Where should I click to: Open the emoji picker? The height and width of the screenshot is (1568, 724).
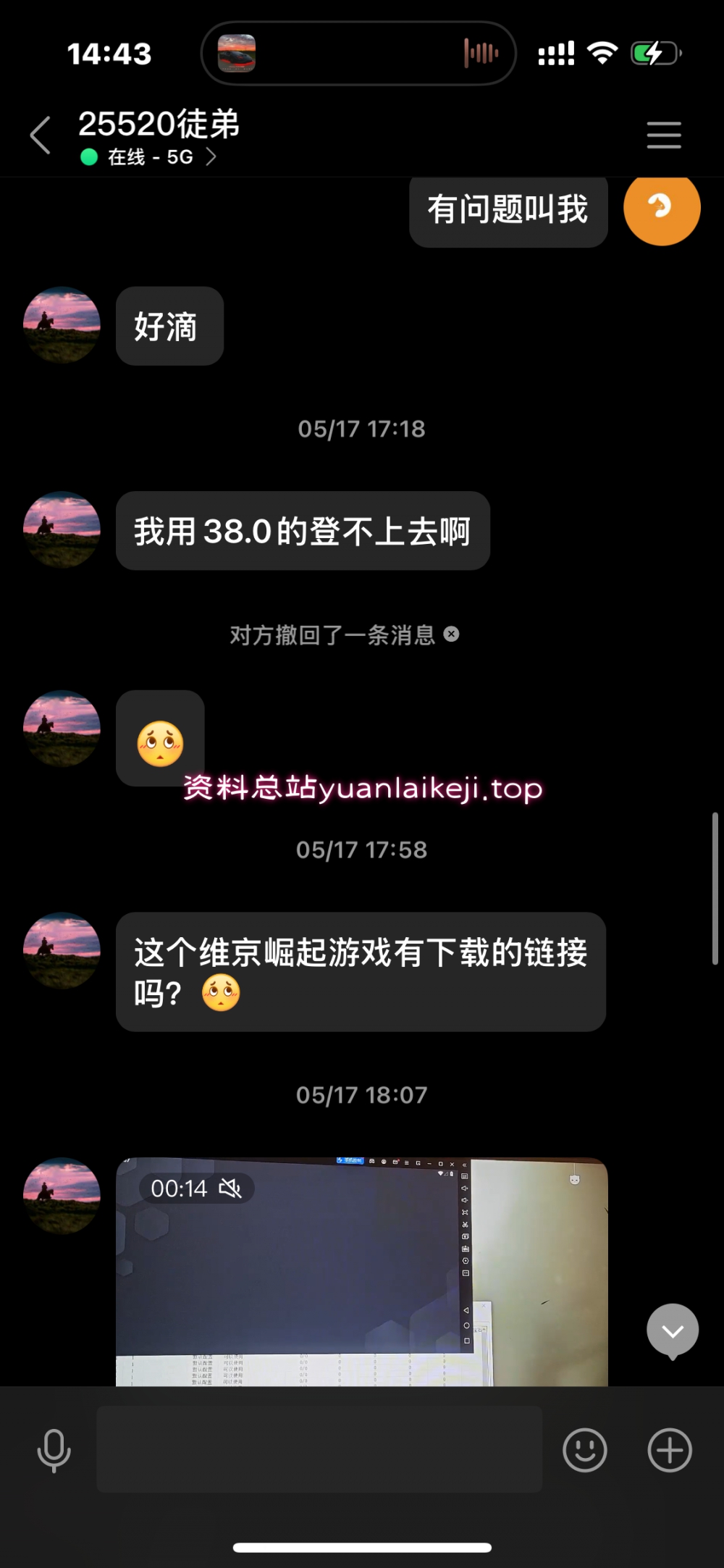click(x=584, y=1450)
